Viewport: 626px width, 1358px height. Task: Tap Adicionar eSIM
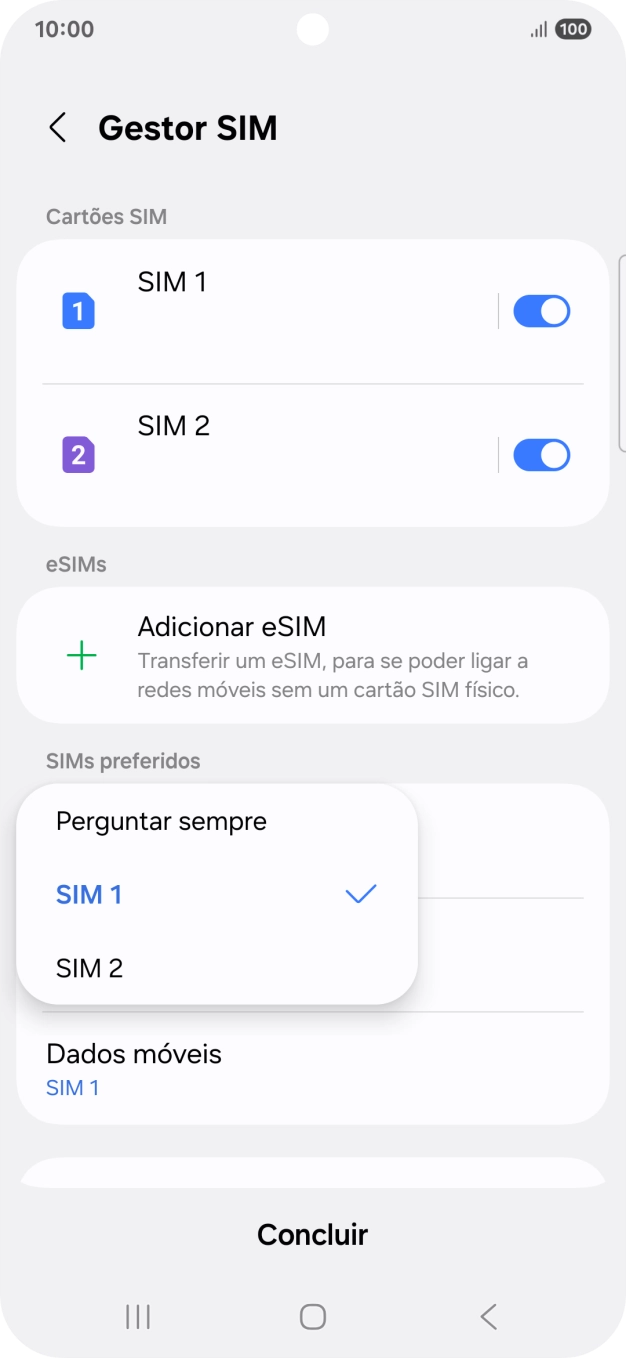[312, 655]
